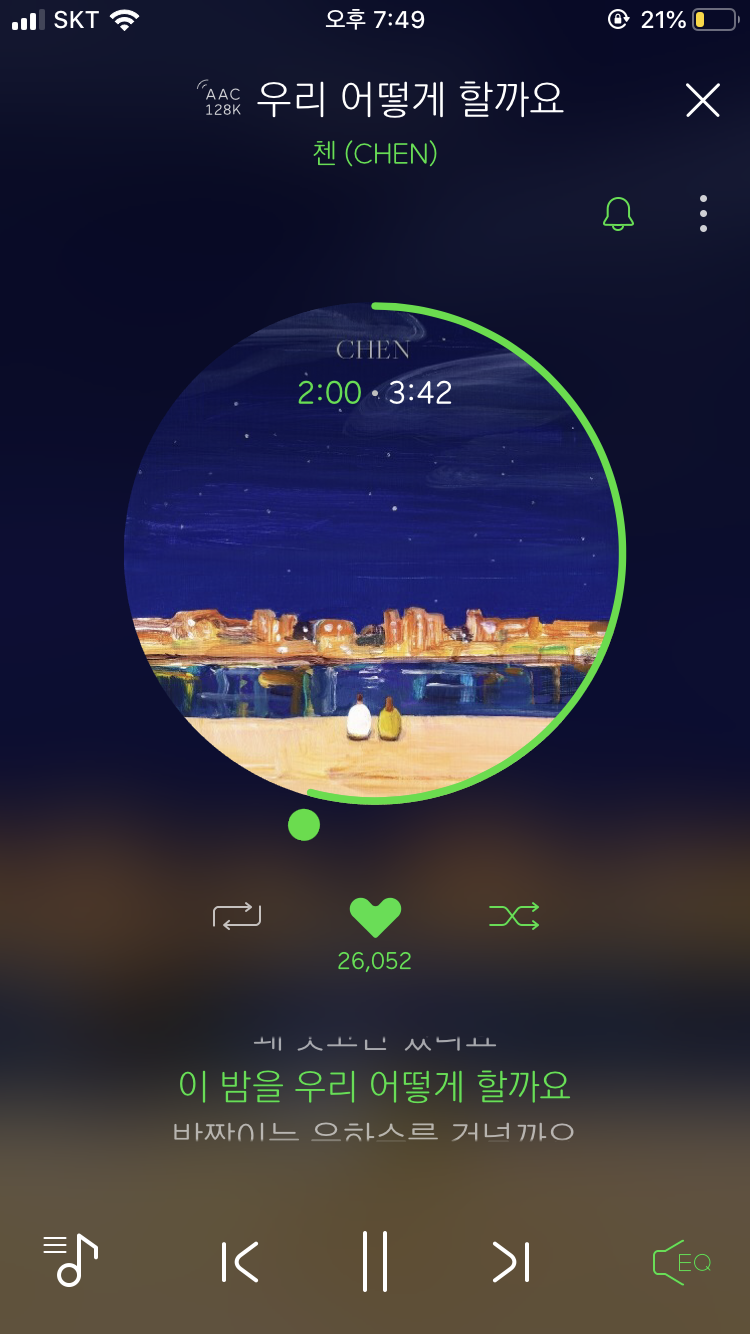Screen dimensions: 750x1334
Task: Tap the like count 26,052
Action: [375, 960]
